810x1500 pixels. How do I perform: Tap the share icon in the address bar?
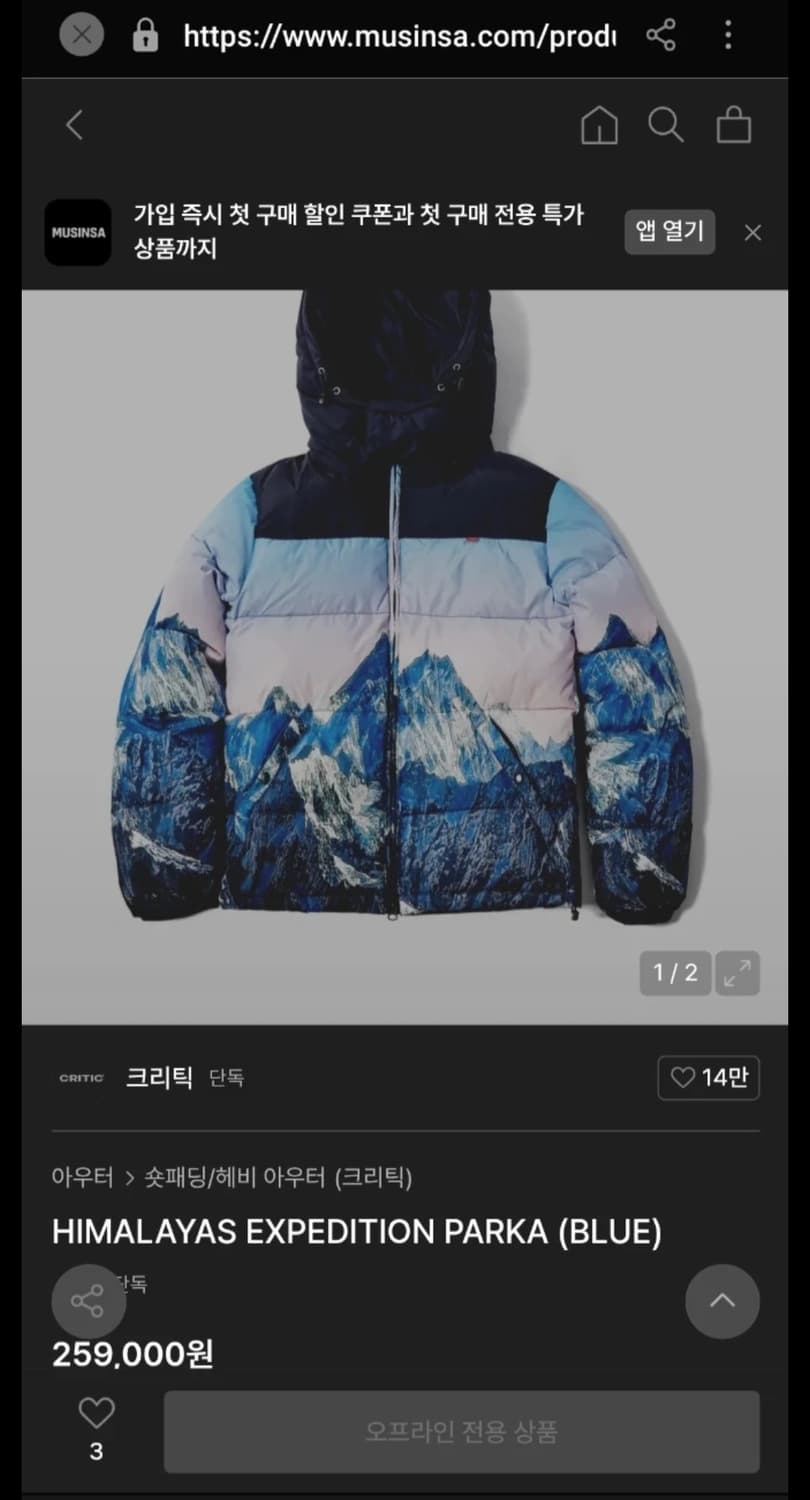(x=662, y=36)
